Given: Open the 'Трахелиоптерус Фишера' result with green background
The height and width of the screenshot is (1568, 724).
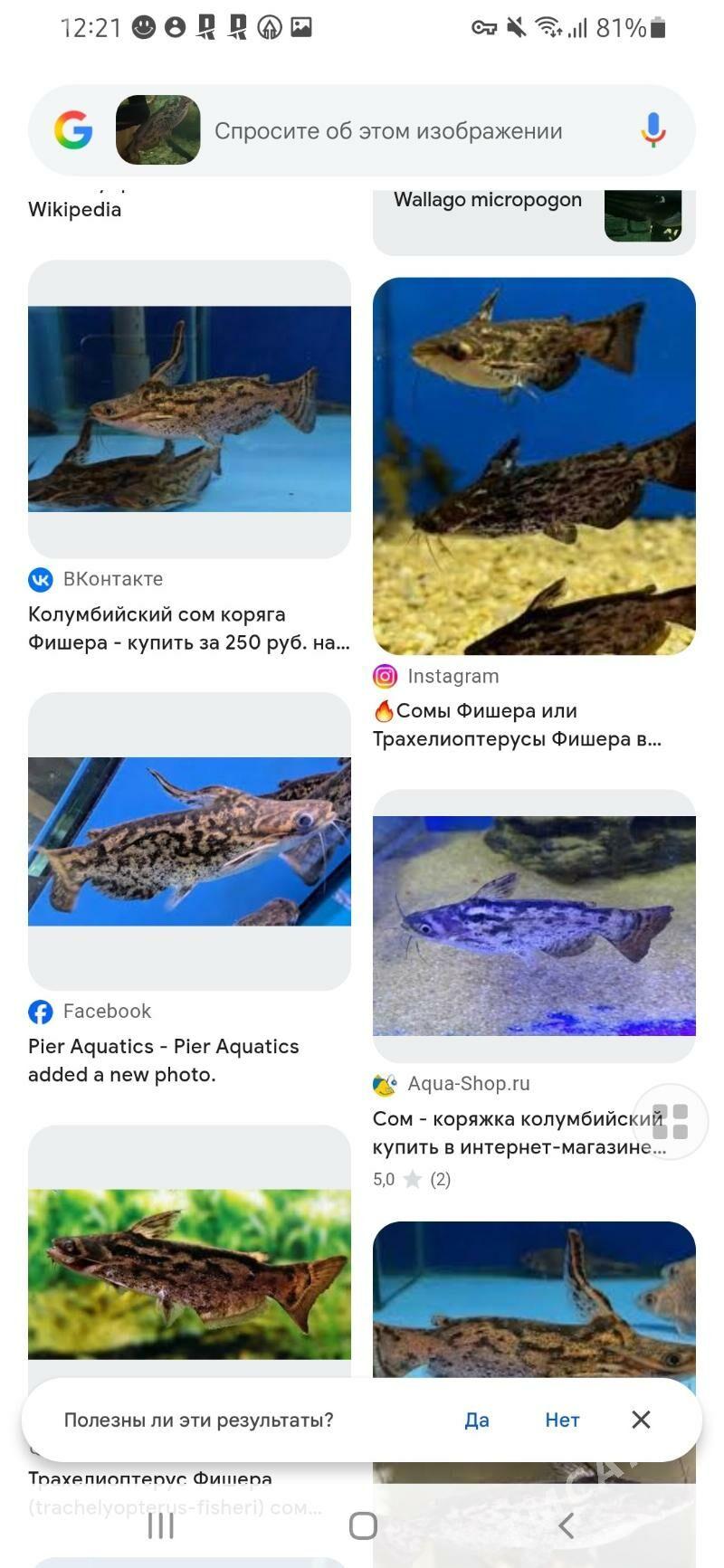Looking at the screenshot, I should (189, 1273).
